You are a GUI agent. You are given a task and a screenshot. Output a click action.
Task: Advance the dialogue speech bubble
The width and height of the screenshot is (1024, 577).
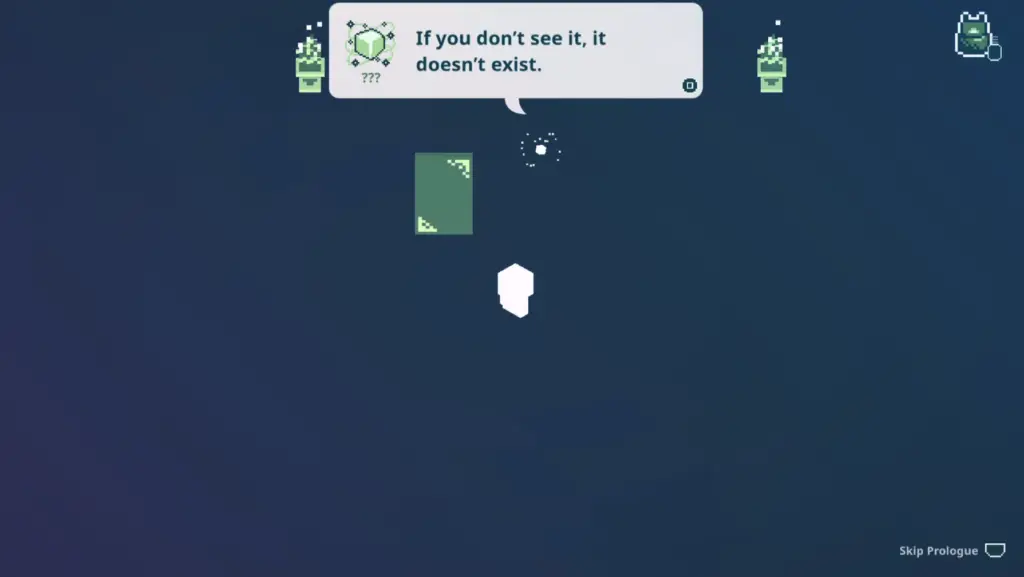click(x=689, y=86)
